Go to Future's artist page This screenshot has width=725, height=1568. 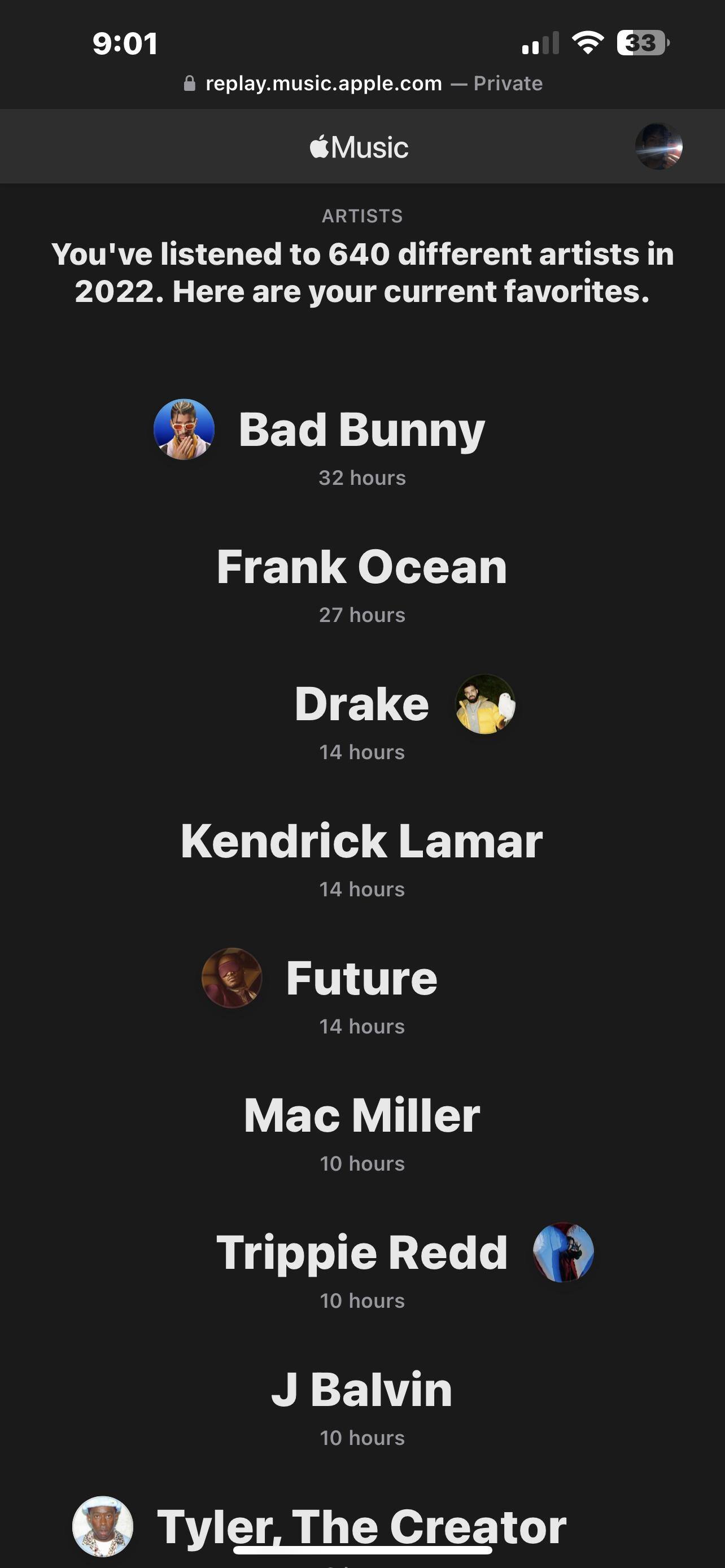click(361, 979)
